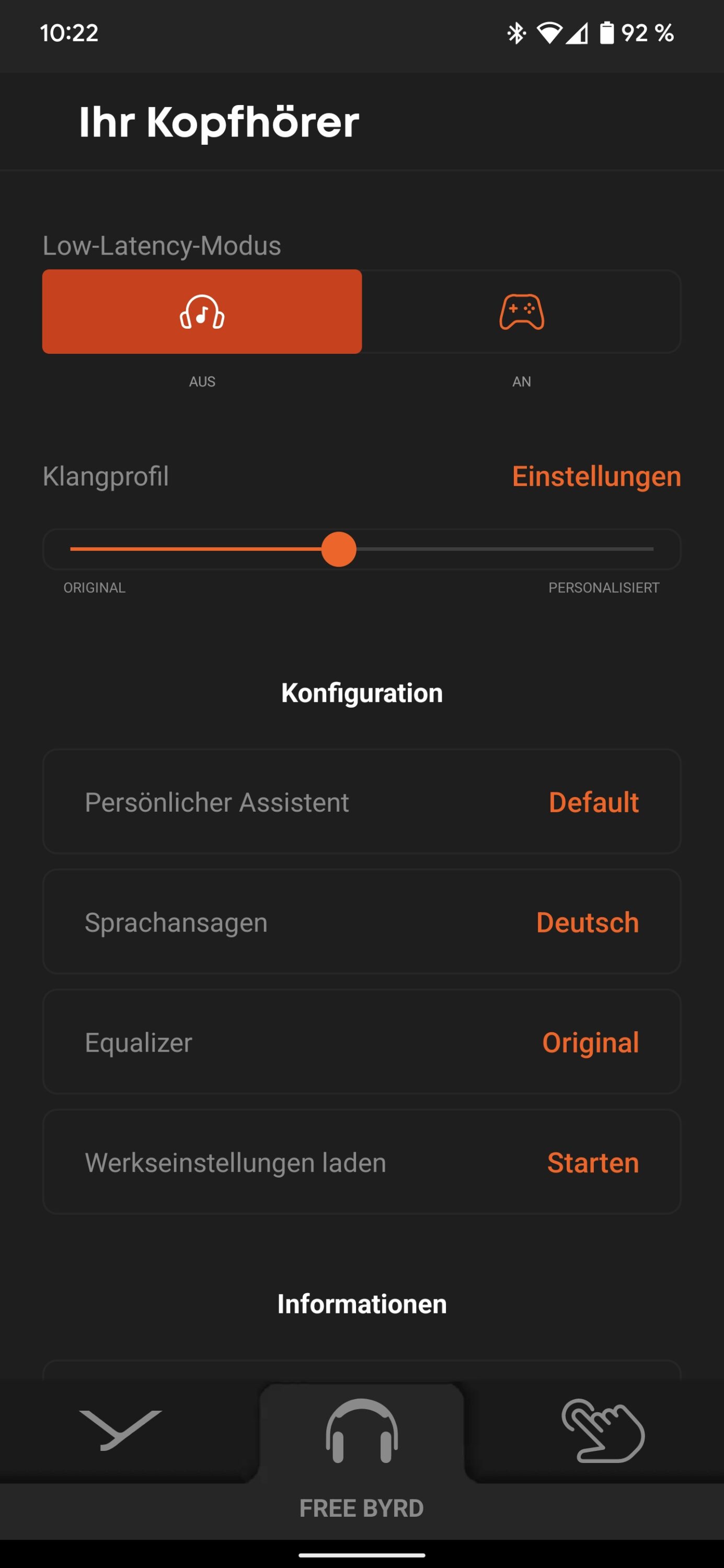The height and width of the screenshot is (1568, 724).
Task: Select the headphones tab
Action: (x=362, y=1431)
